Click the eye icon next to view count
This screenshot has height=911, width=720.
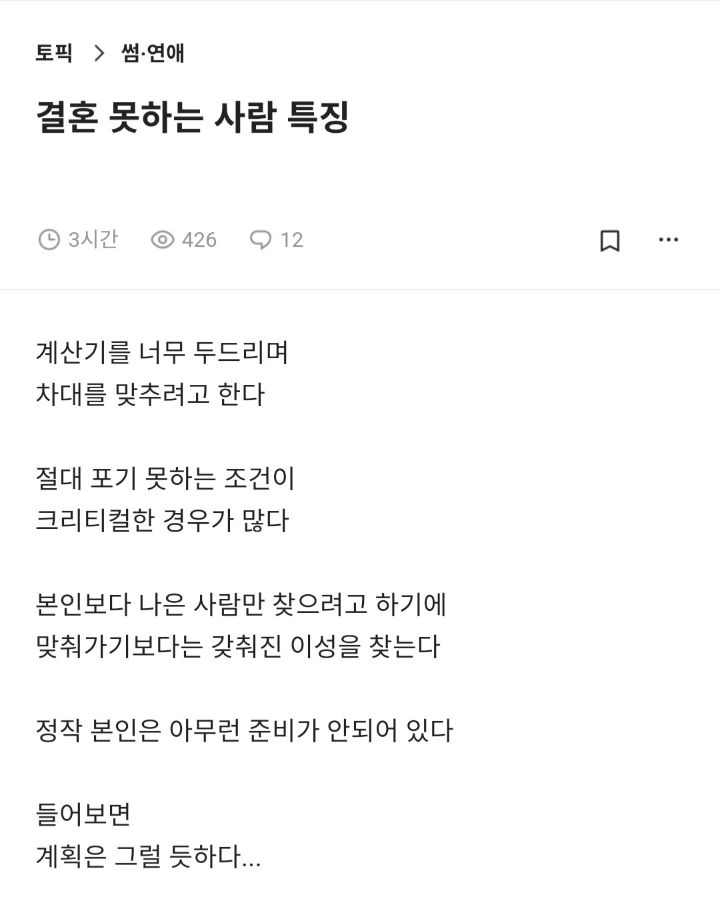coord(161,240)
